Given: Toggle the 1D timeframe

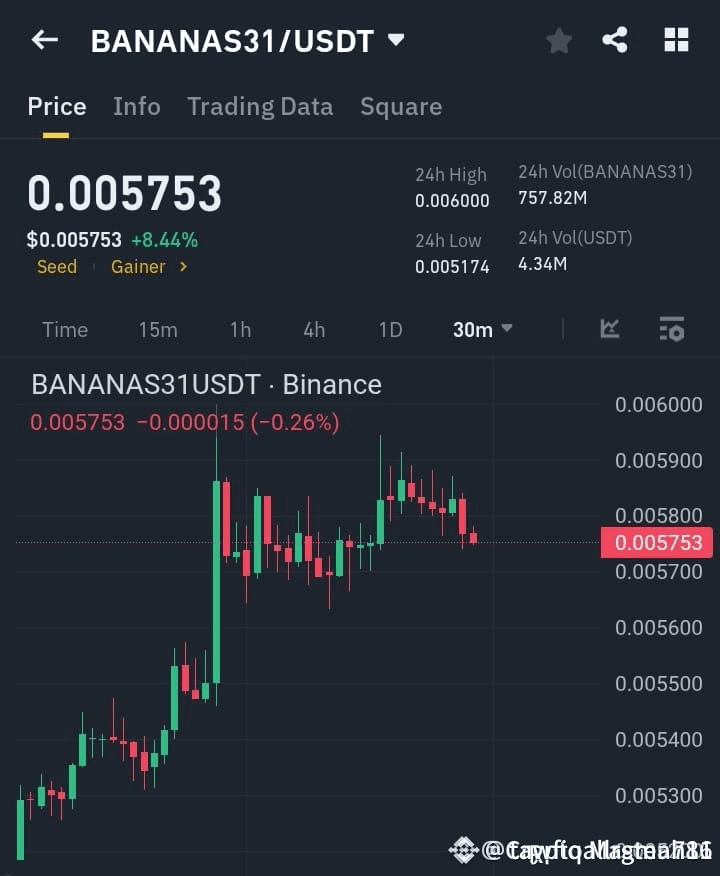Looking at the screenshot, I should [389, 330].
